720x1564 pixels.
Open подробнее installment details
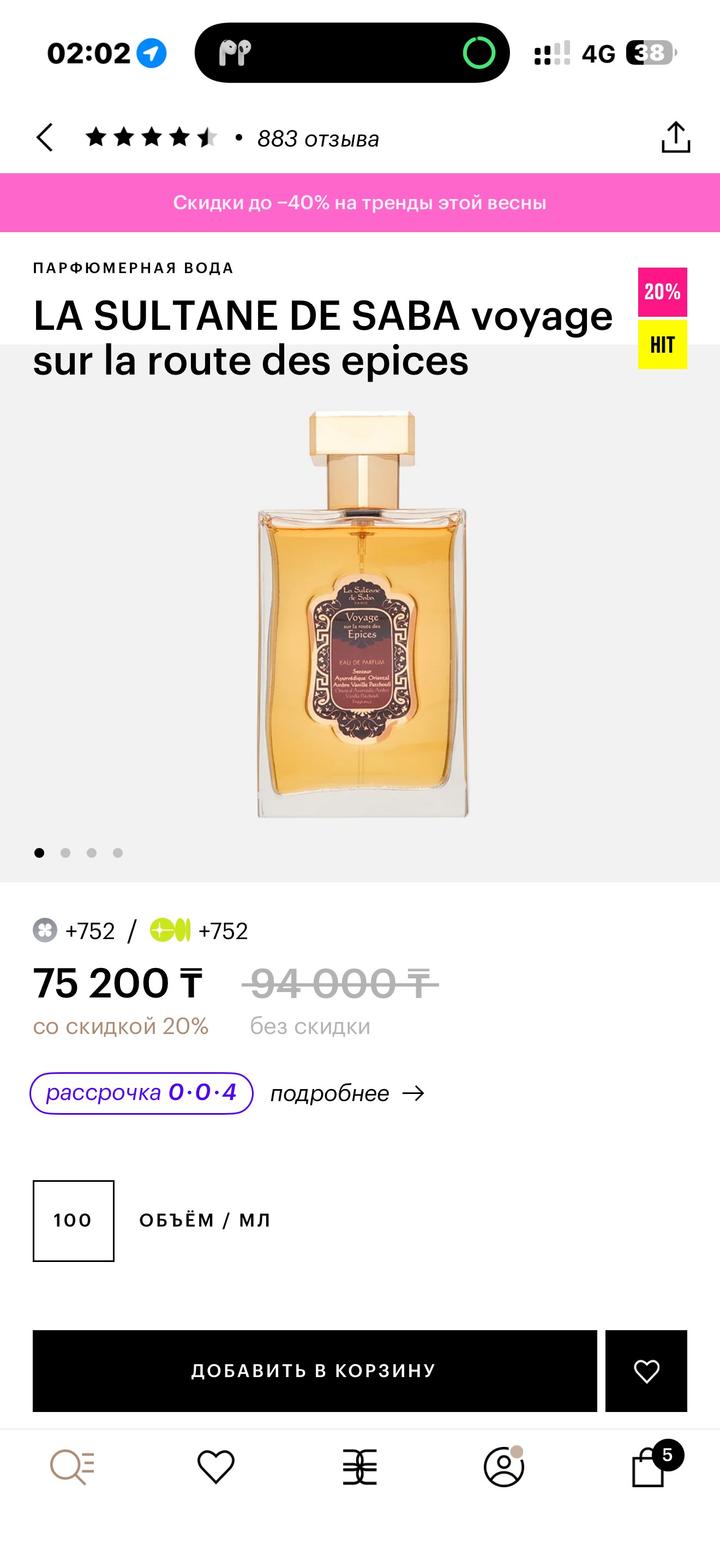[347, 1093]
